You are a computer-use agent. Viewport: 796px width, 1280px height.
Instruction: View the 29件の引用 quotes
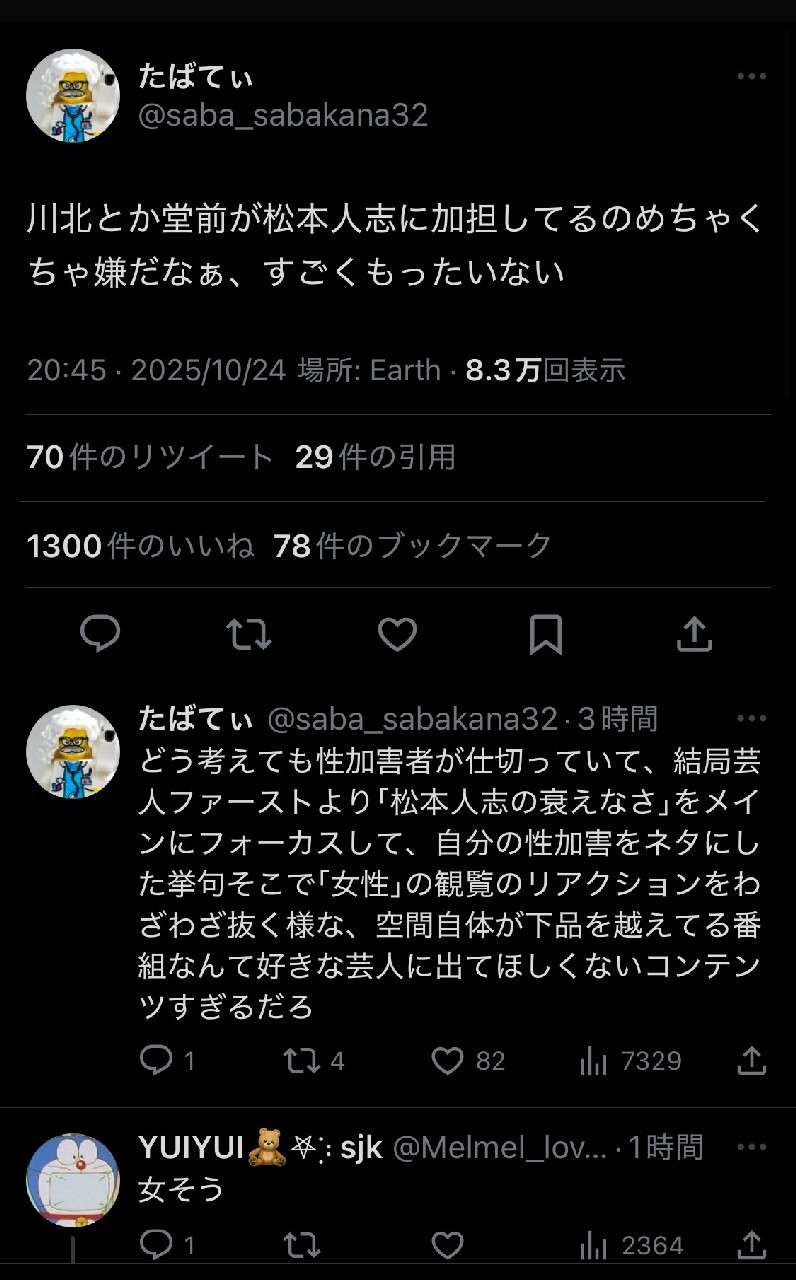[x=375, y=457]
